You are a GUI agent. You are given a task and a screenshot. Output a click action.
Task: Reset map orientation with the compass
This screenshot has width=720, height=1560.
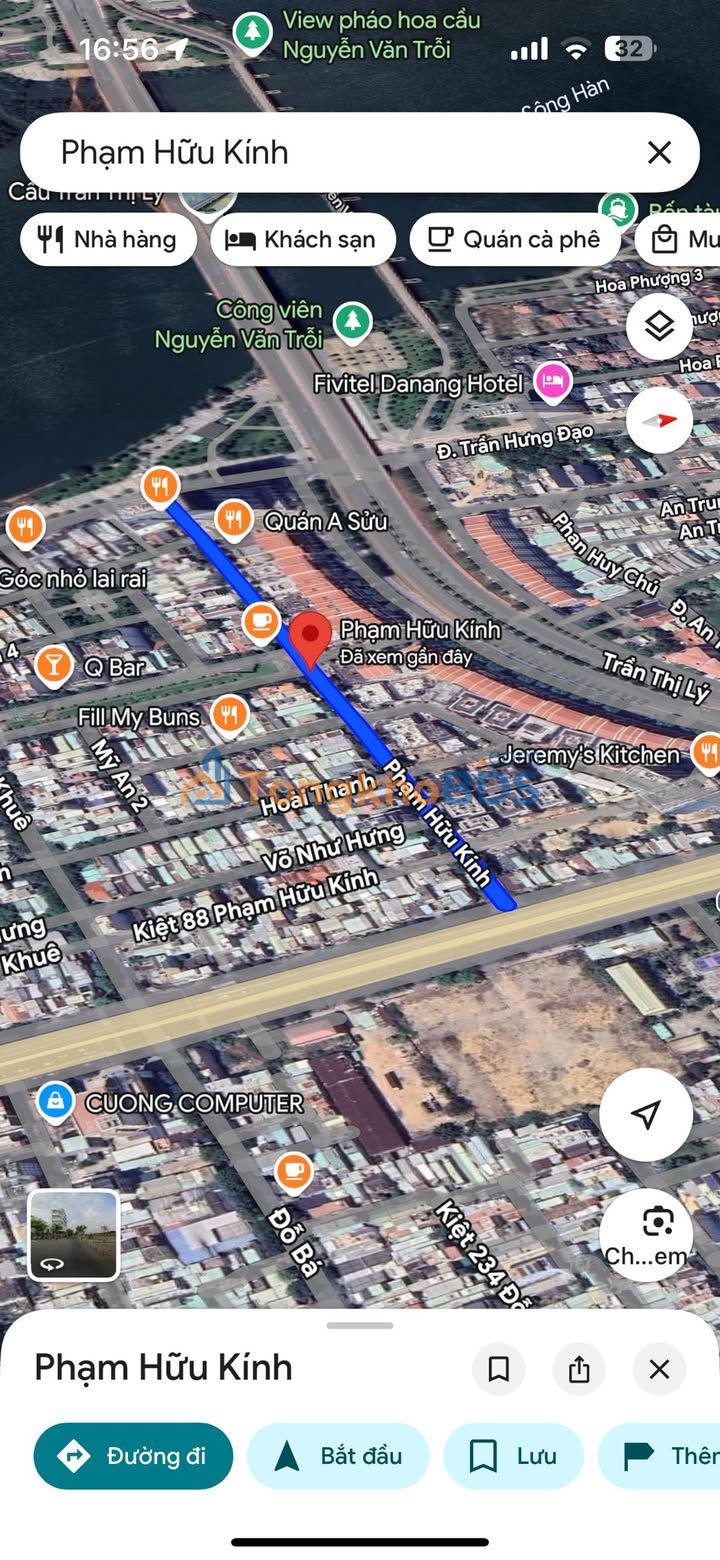pos(659,420)
